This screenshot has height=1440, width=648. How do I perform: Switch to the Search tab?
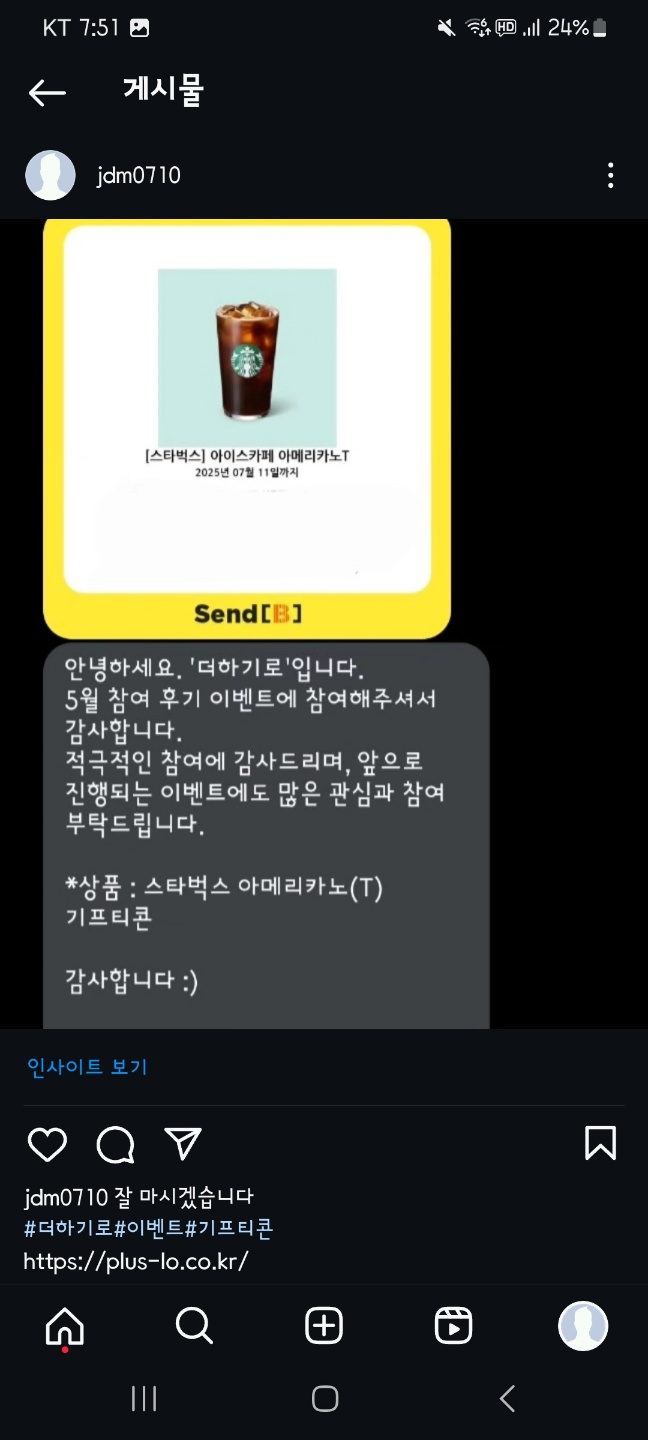click(194, 1326)
